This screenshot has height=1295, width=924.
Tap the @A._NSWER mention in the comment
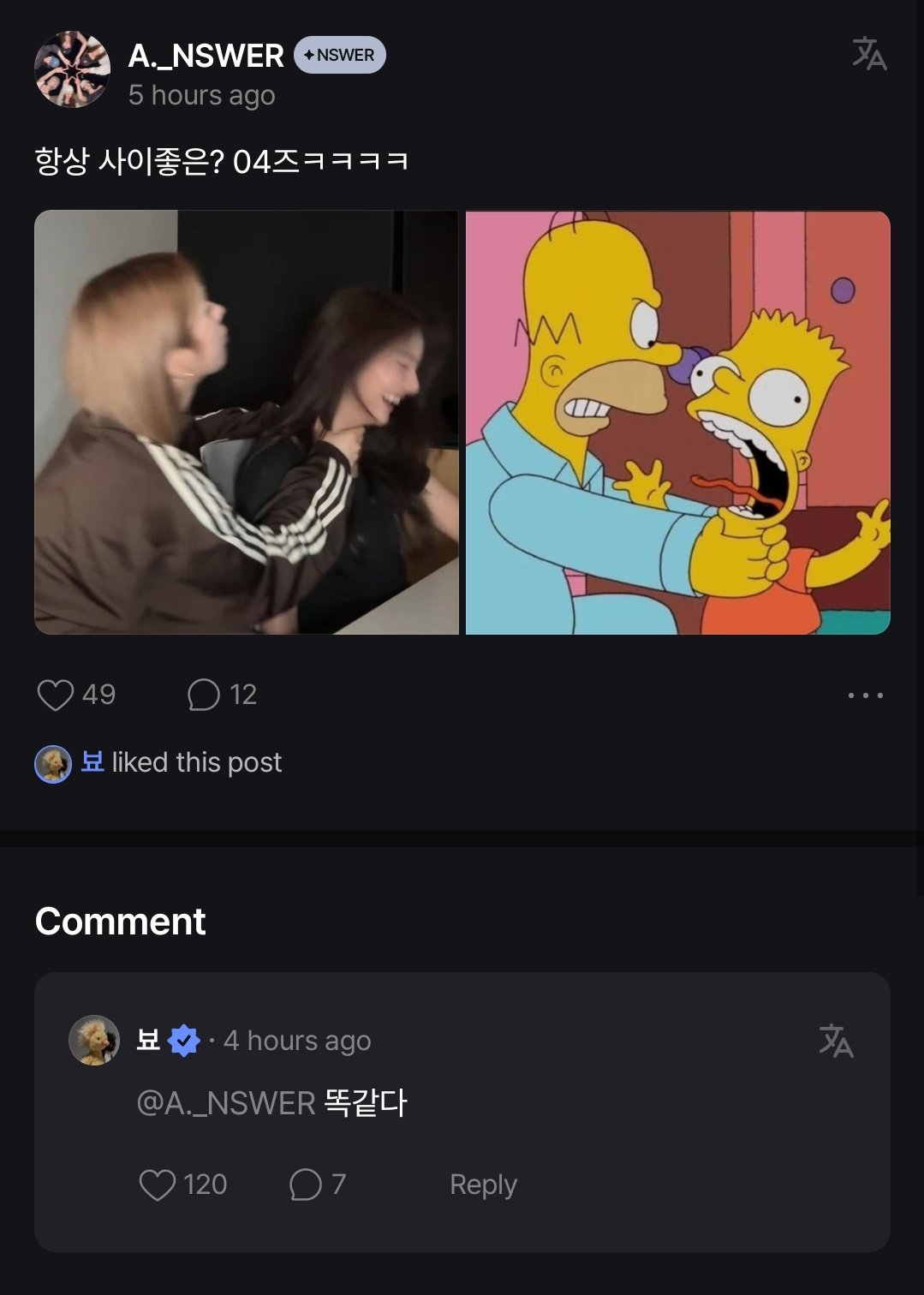(226, 1103)
